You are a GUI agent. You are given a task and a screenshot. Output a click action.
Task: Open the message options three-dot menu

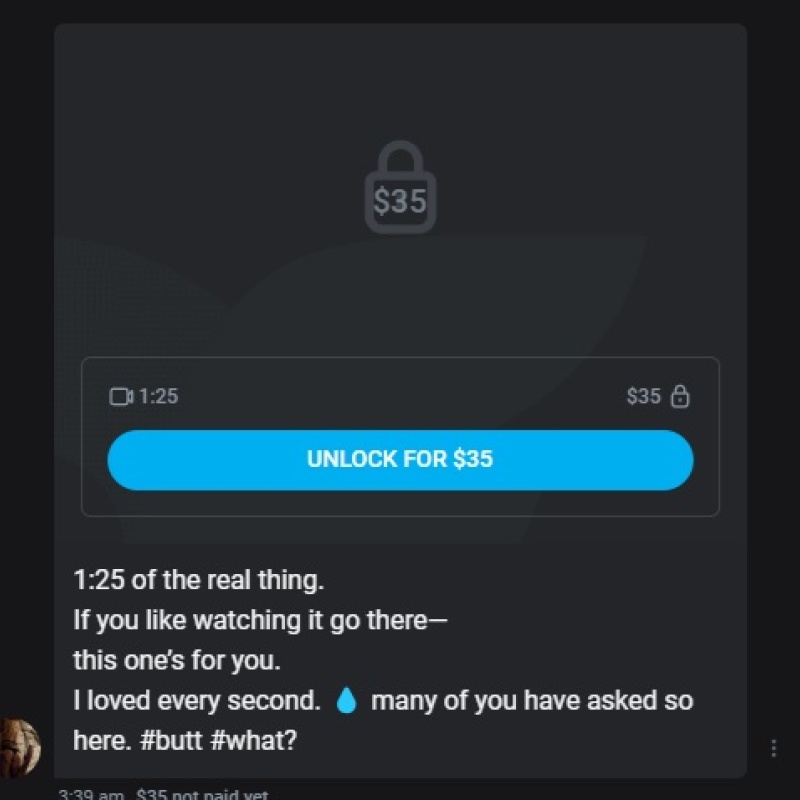pos(773,748)
